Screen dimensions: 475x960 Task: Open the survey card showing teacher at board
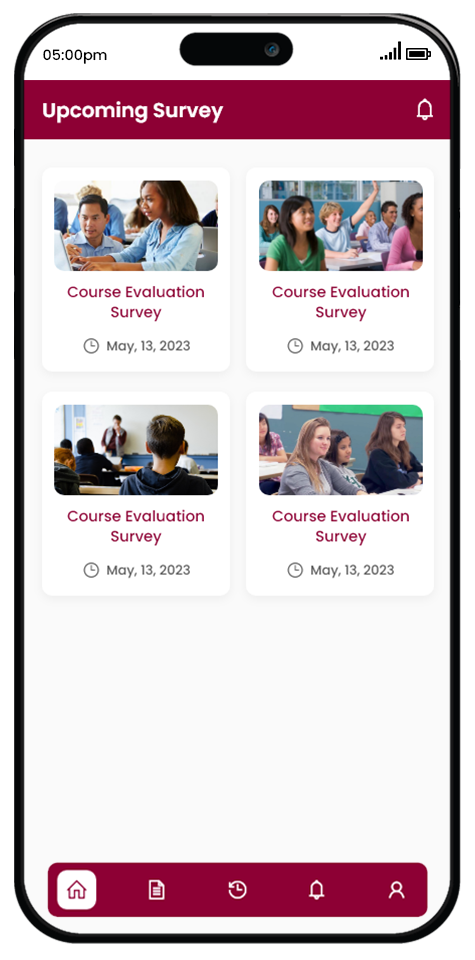(x=136, y=493)
